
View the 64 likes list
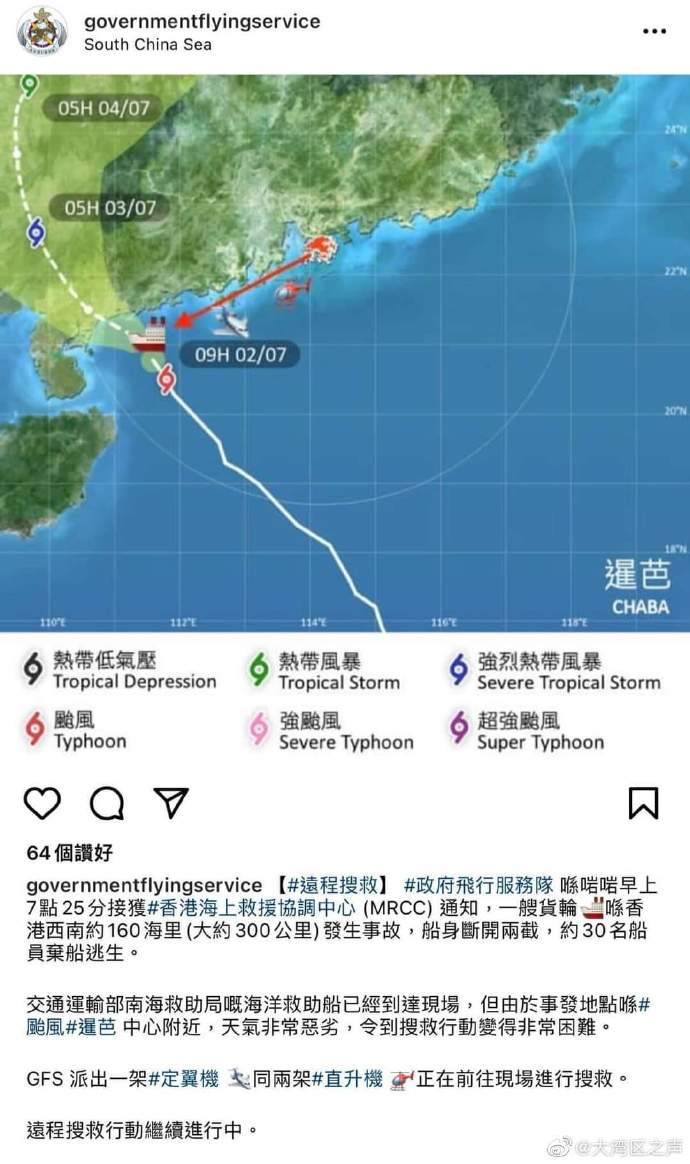69,853
